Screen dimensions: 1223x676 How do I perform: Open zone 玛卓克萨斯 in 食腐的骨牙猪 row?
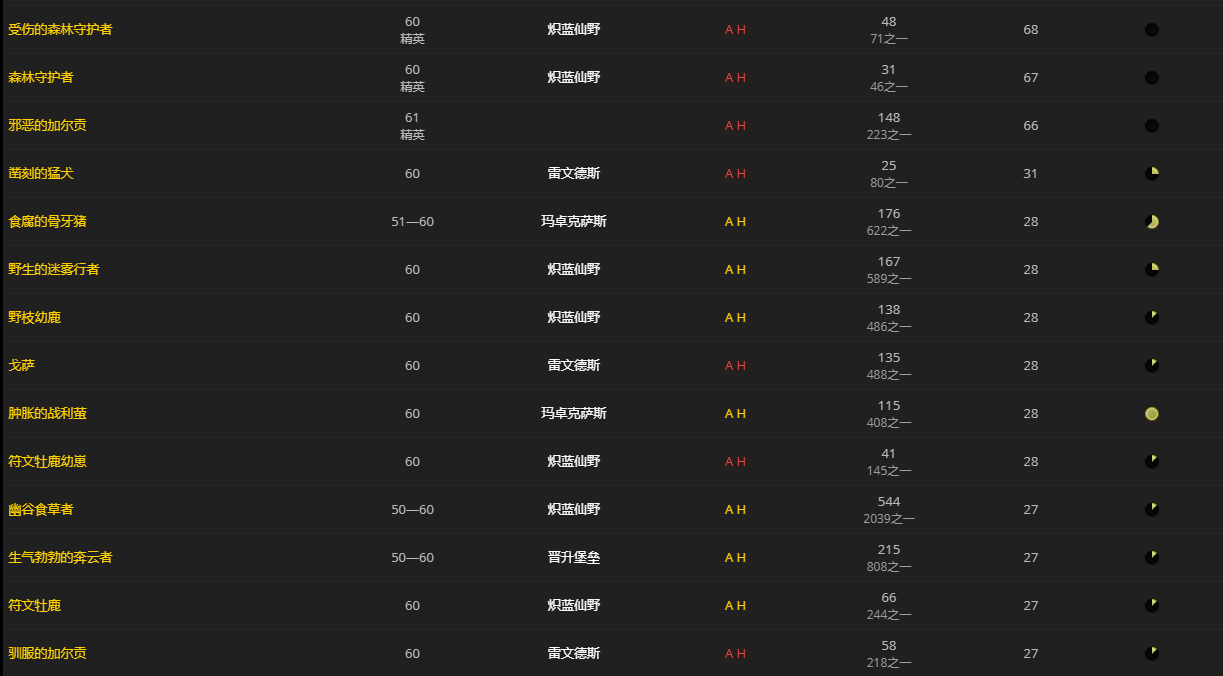[x=574, y=222]
